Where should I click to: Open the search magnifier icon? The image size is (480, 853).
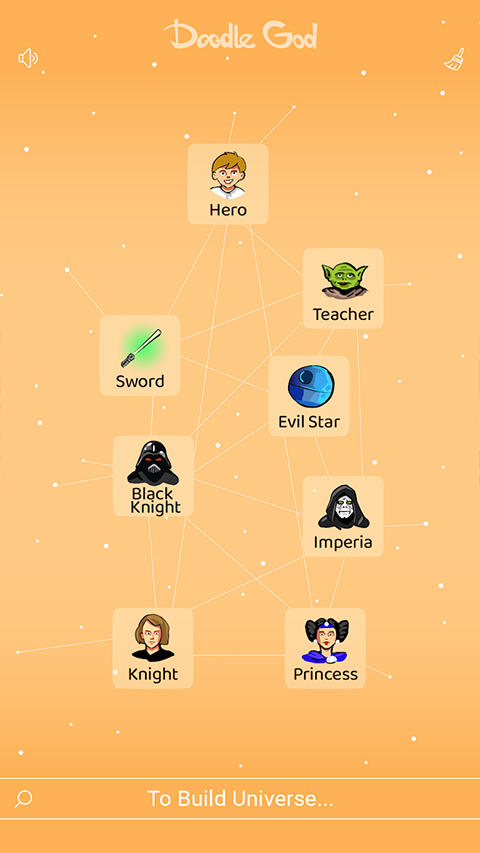(x=23, y=799)
